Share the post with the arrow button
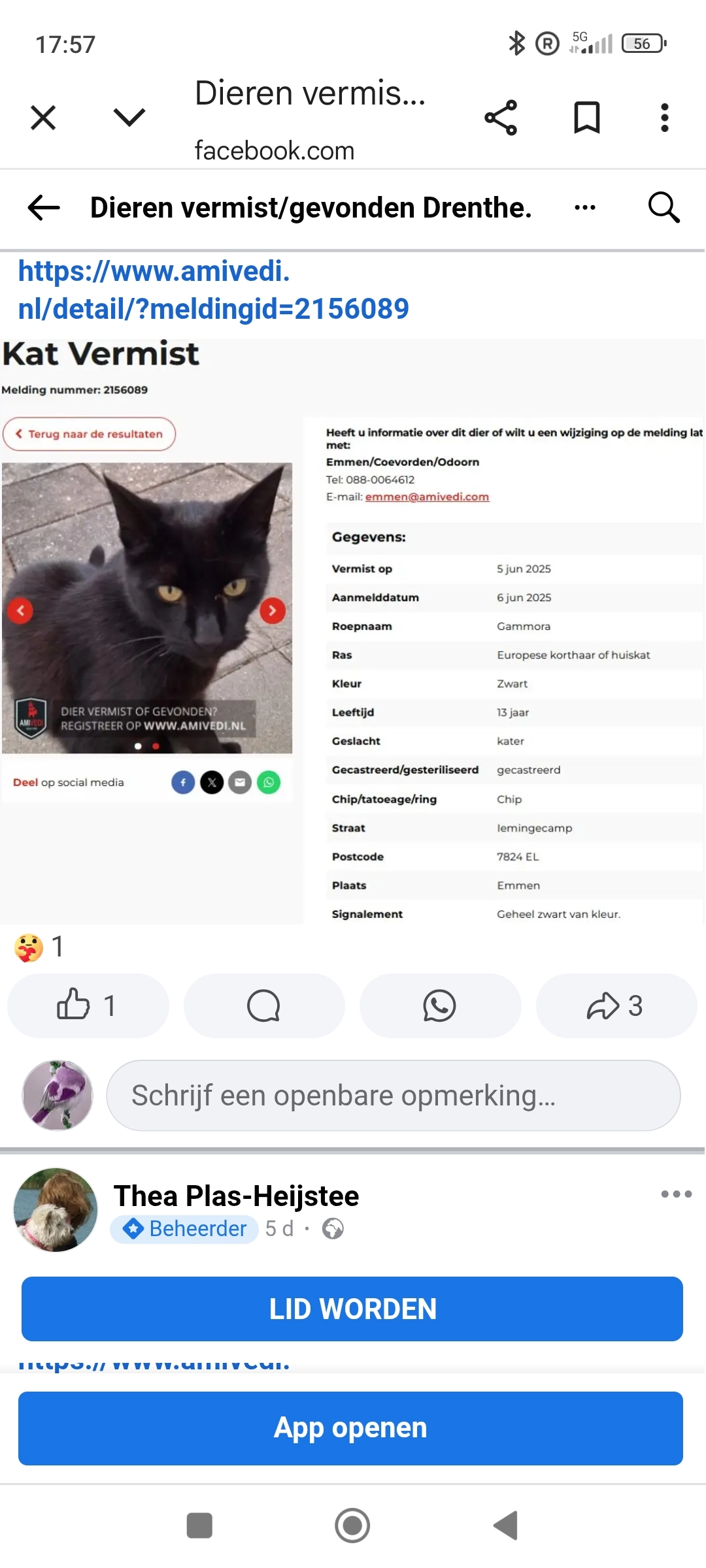 (x=616, y=1005)
